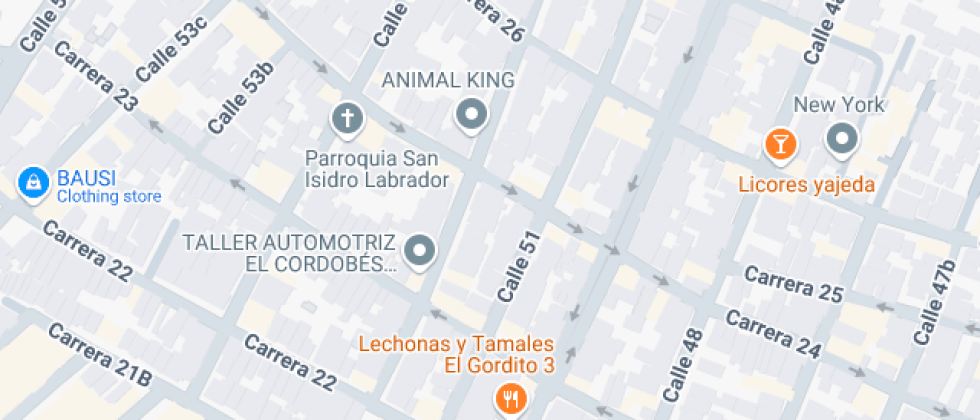Screen dimensions: 980x420
Task: Open the ANIMAL KING map pin
Action: tap(470, 115)
